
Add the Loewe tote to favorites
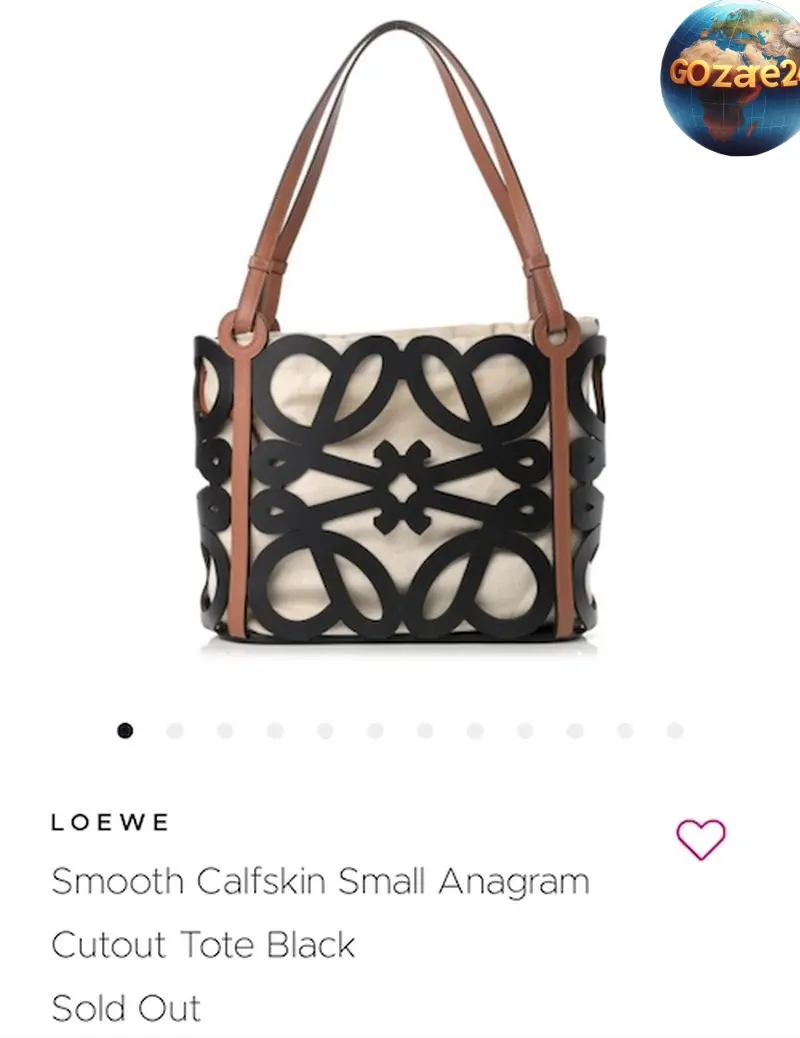(x=700, y=838)
